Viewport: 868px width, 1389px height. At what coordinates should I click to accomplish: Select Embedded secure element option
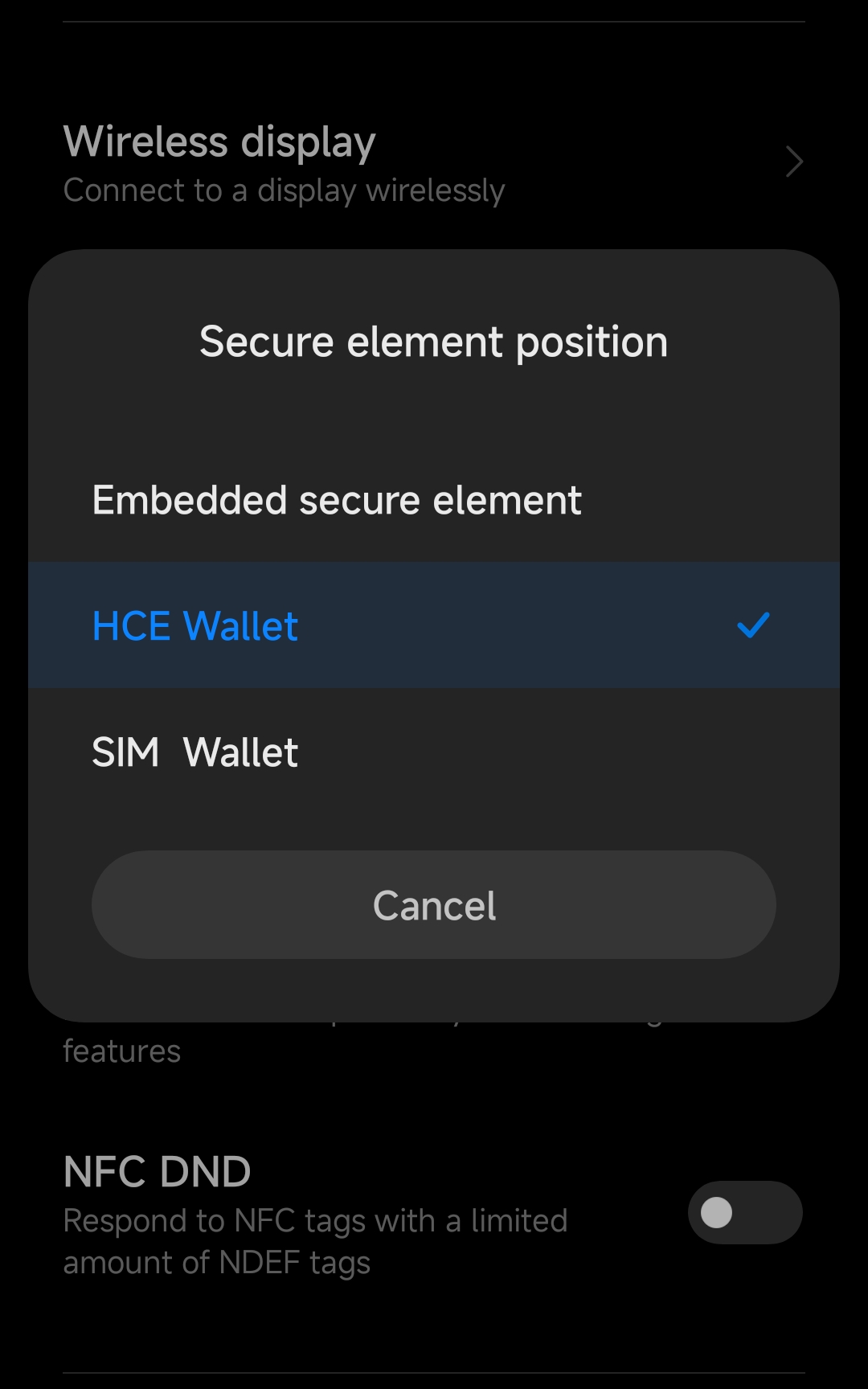click(x=434, y=500)
